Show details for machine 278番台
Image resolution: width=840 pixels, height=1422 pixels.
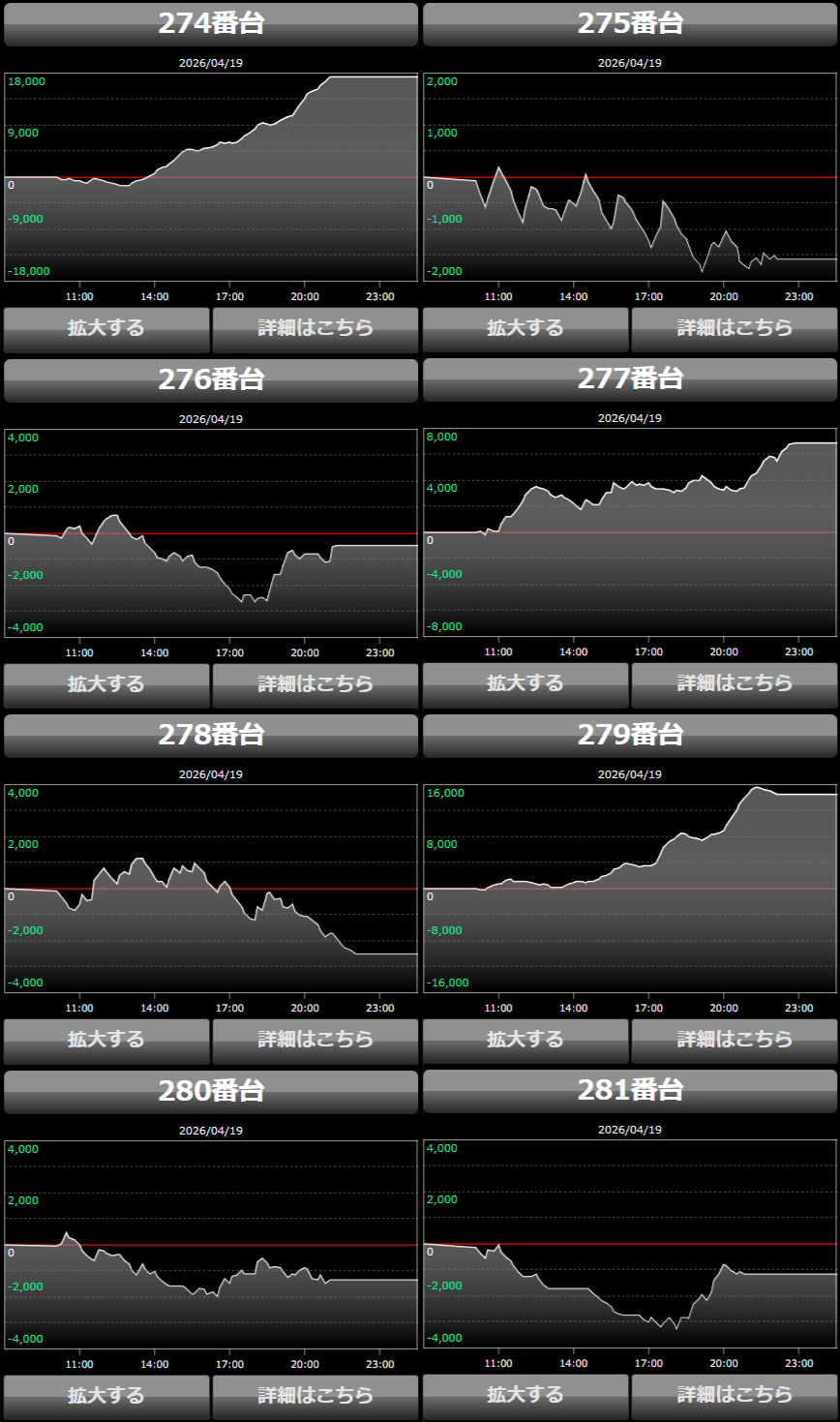(315, 1040)
